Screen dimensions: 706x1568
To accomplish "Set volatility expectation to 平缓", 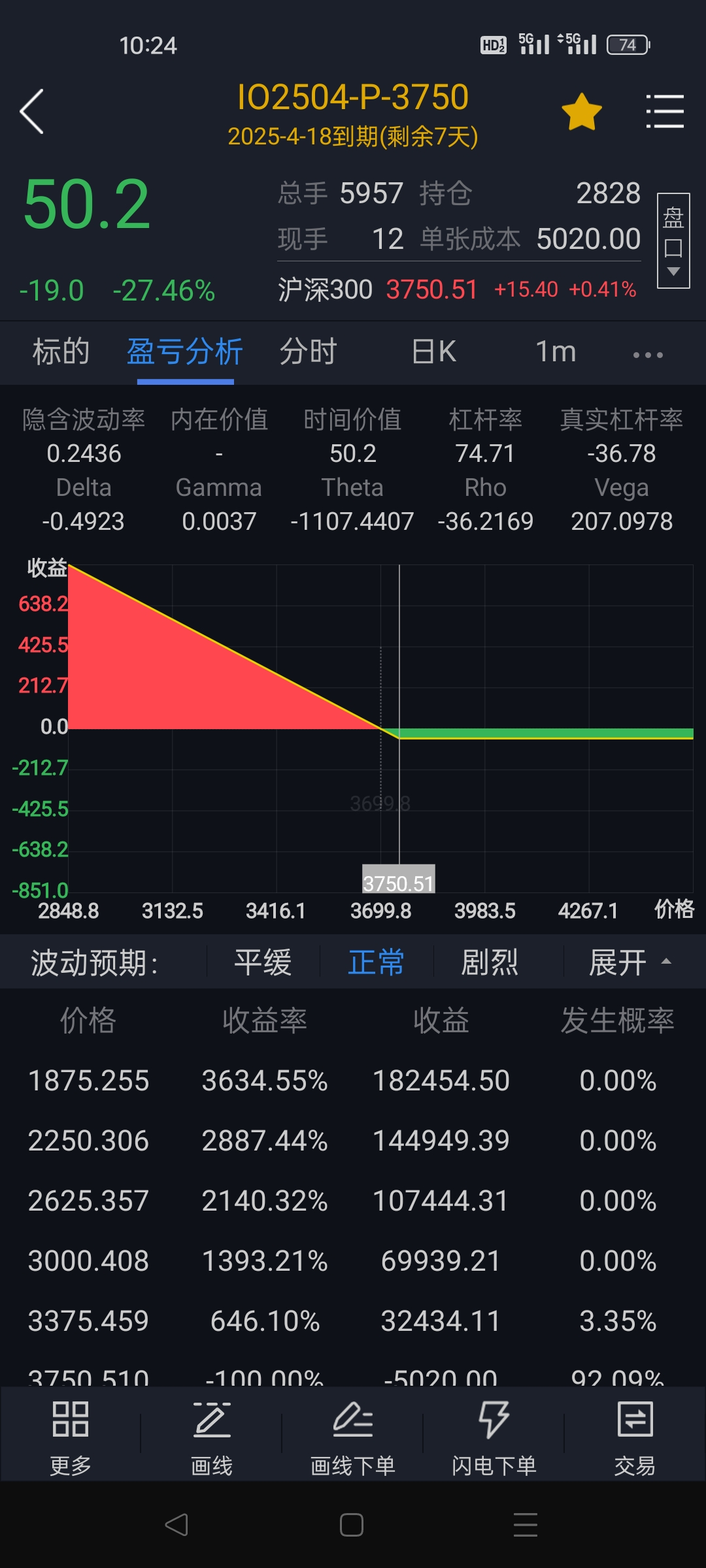I will click(263, 962).
